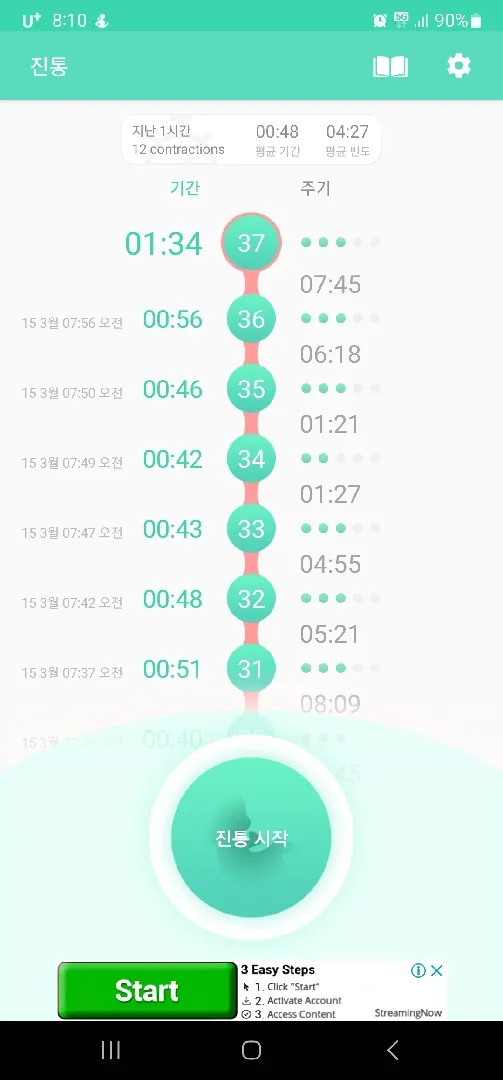Open contraction number 31 entry
This screenshot has height=1080, width=503.
251,669
